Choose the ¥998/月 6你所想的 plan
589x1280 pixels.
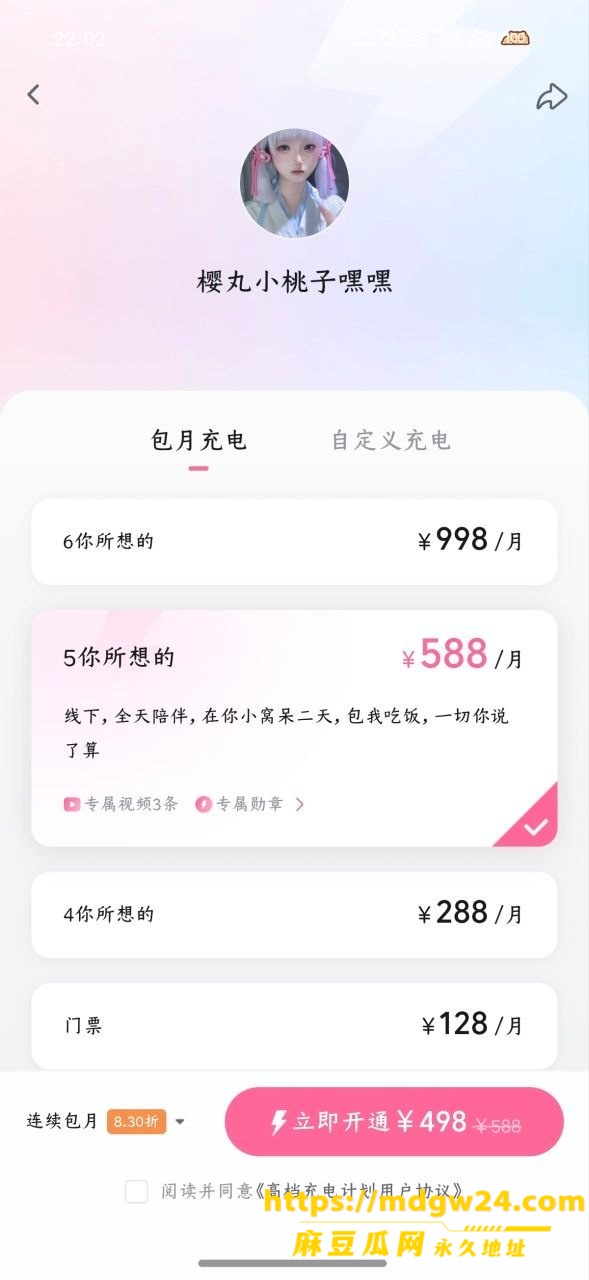pos(294,542)
